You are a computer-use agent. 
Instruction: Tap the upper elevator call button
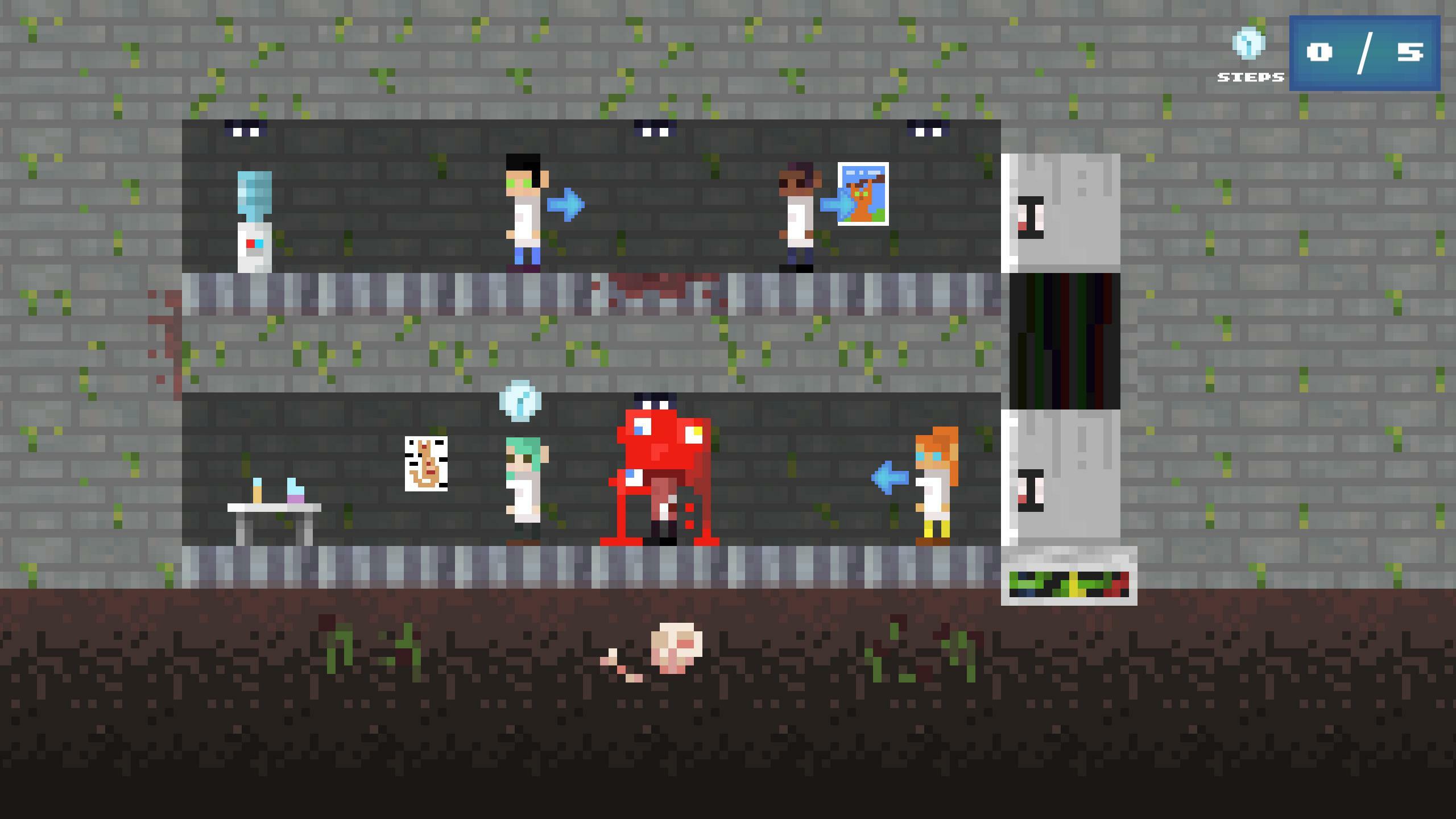coord(1031,217)
